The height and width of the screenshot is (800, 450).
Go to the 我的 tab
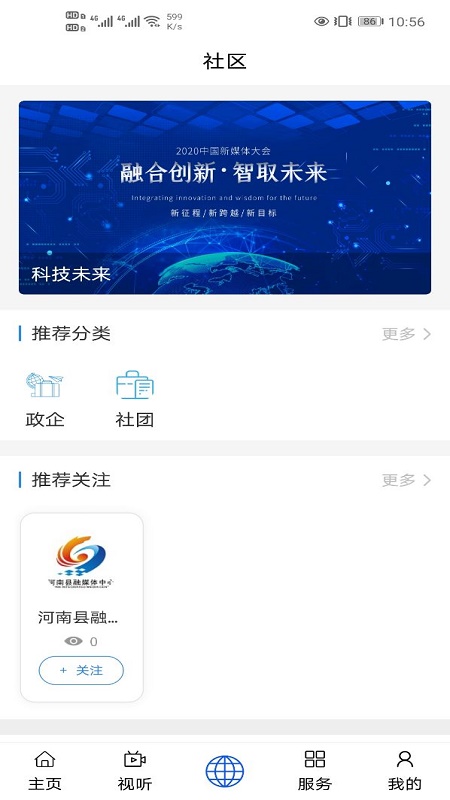[405, 770]
